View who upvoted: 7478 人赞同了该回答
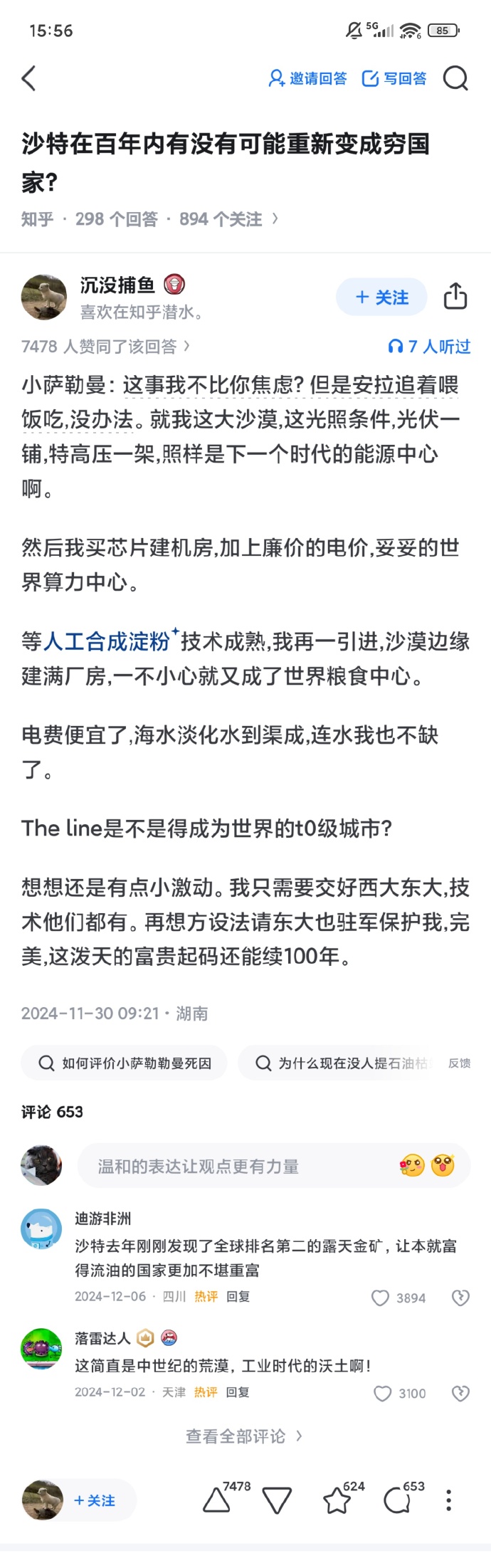This screenshot has width=491, height=1568. click(105, 347)
